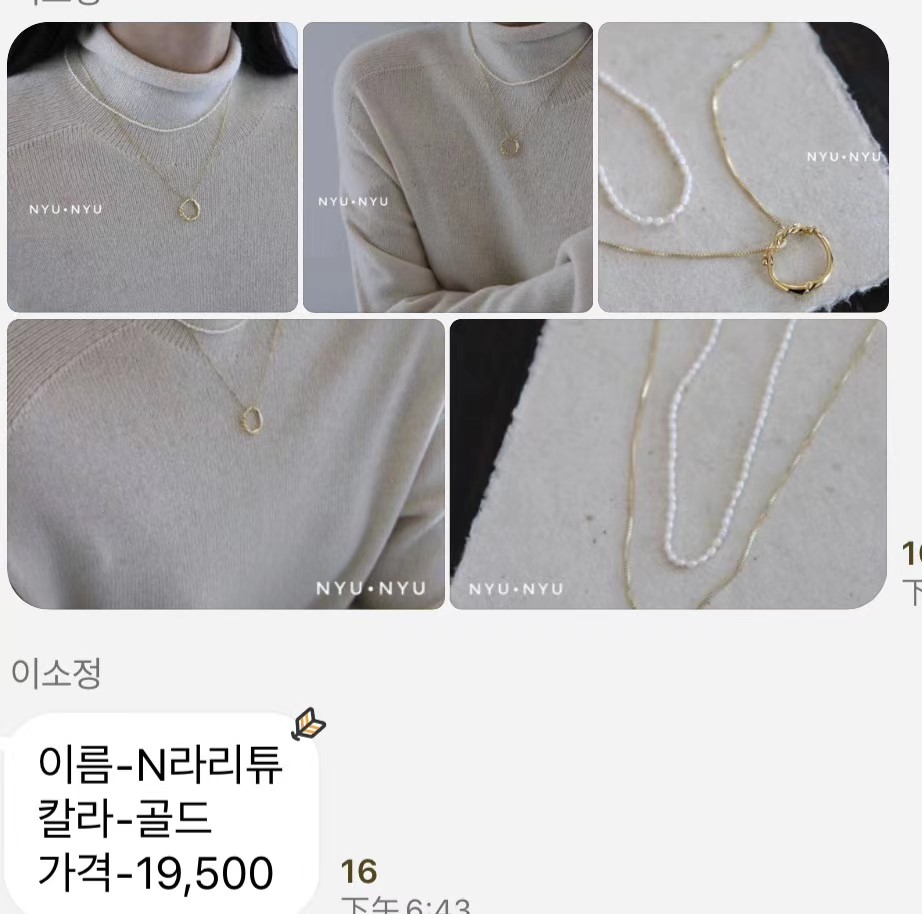Open the photo with crossed arms
This screenshot has height=914, width=922.
447,167
